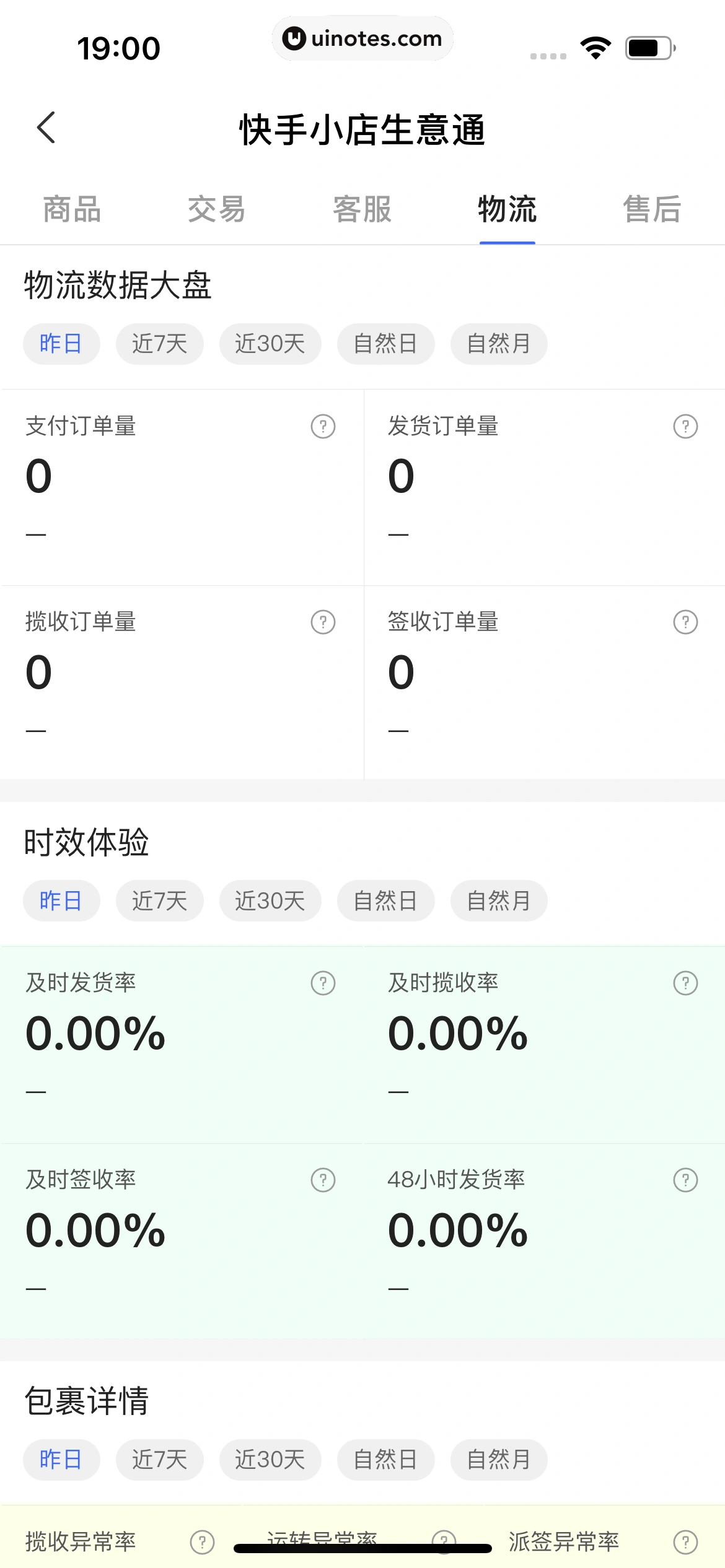The image size is (725, 1568).
Task: Select 近7天 under 时效体验
Action: click(x=159, y=901)
